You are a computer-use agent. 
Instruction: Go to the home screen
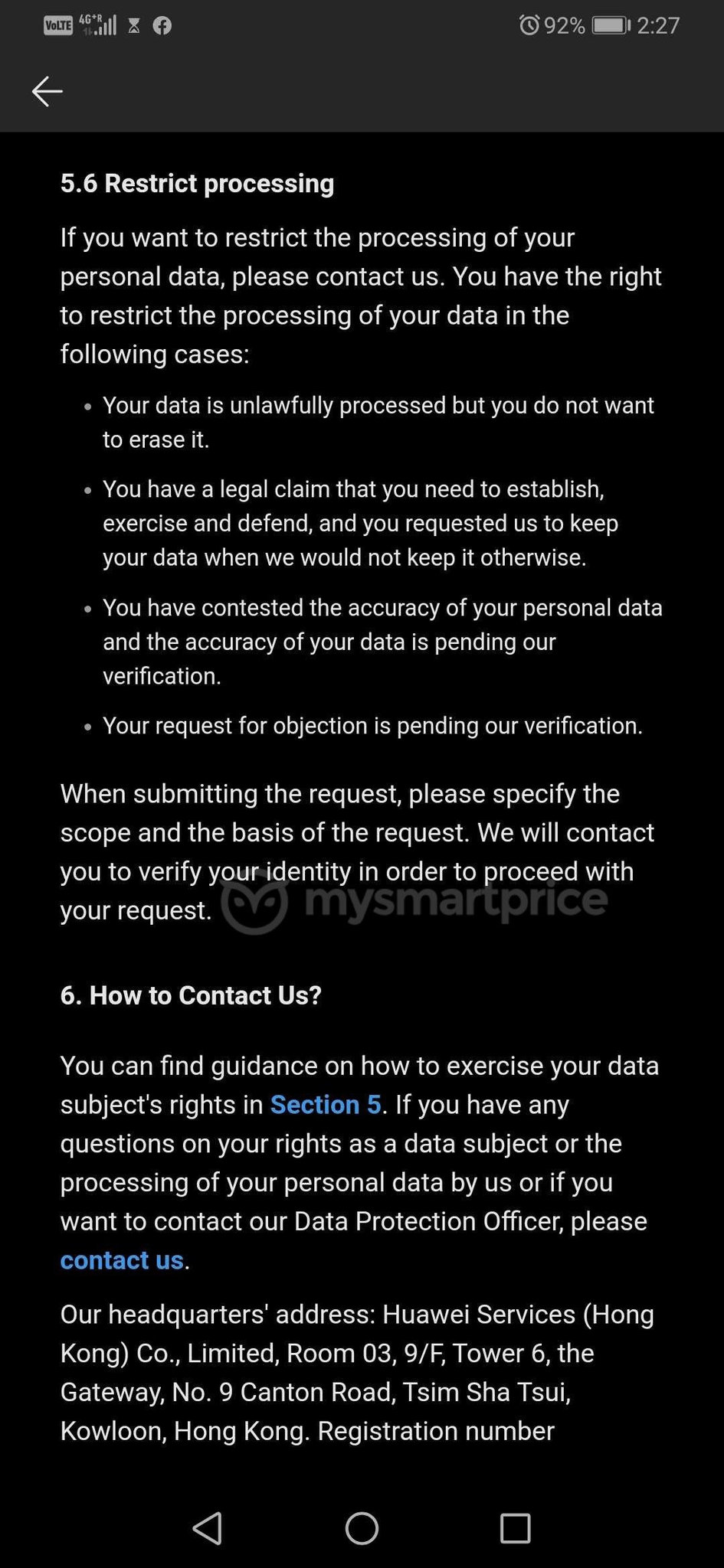pos(362,1528)
